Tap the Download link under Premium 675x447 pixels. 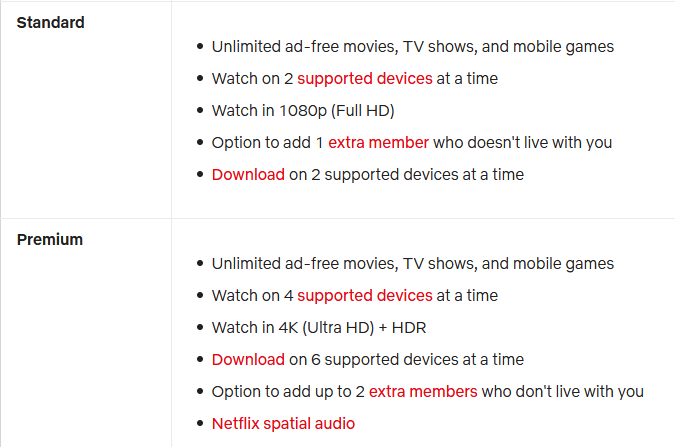(248, 359)
